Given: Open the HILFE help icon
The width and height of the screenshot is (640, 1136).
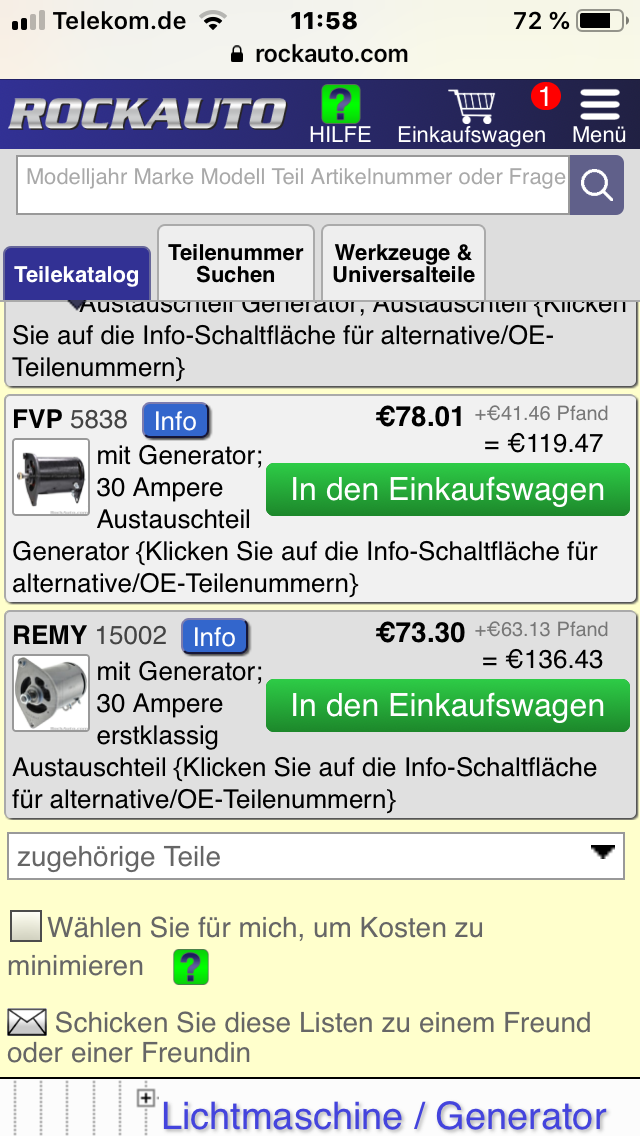Looking at the screenshot, I should click(x=340, y=114).
